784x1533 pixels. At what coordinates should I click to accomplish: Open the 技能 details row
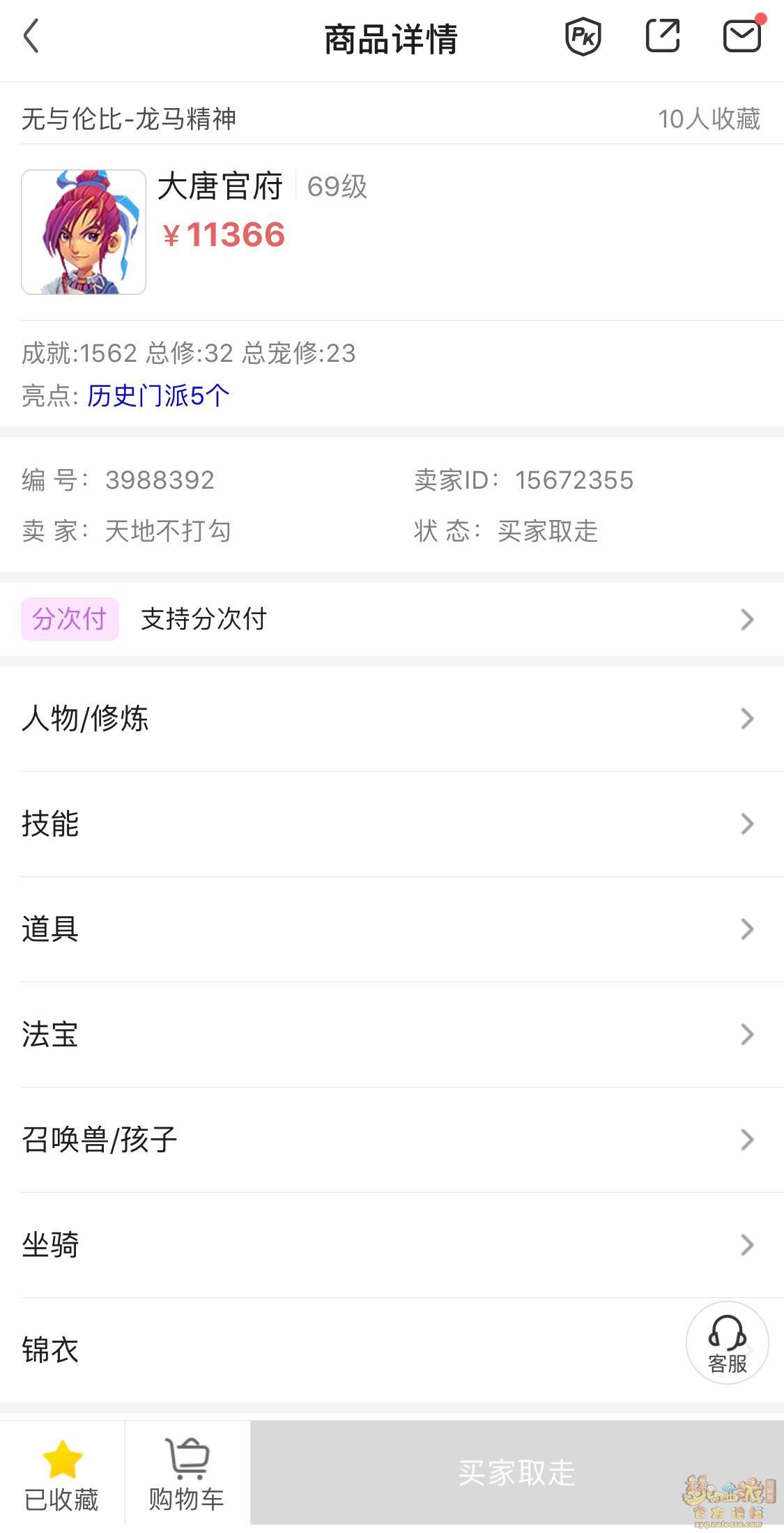click(392, 824)
